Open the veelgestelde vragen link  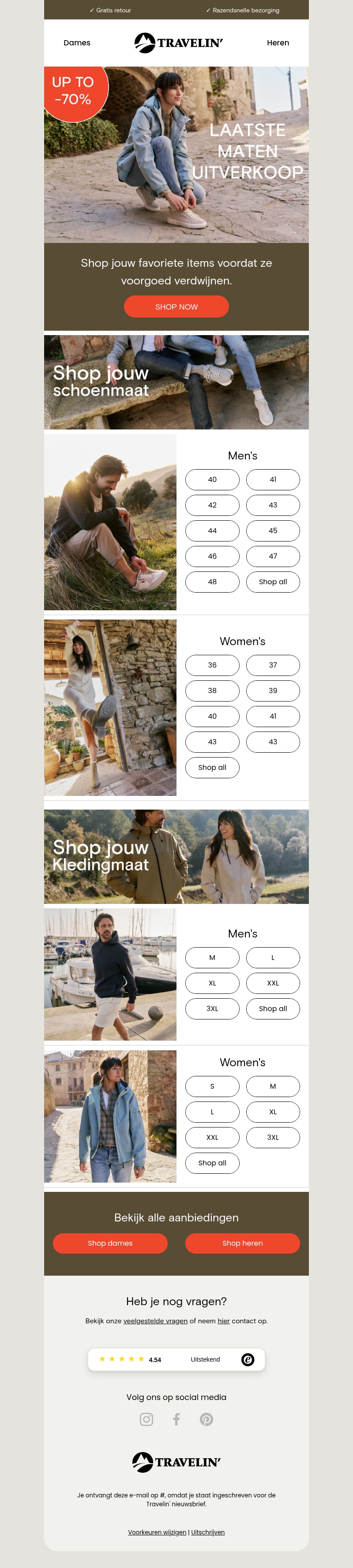pos(155,1321)
